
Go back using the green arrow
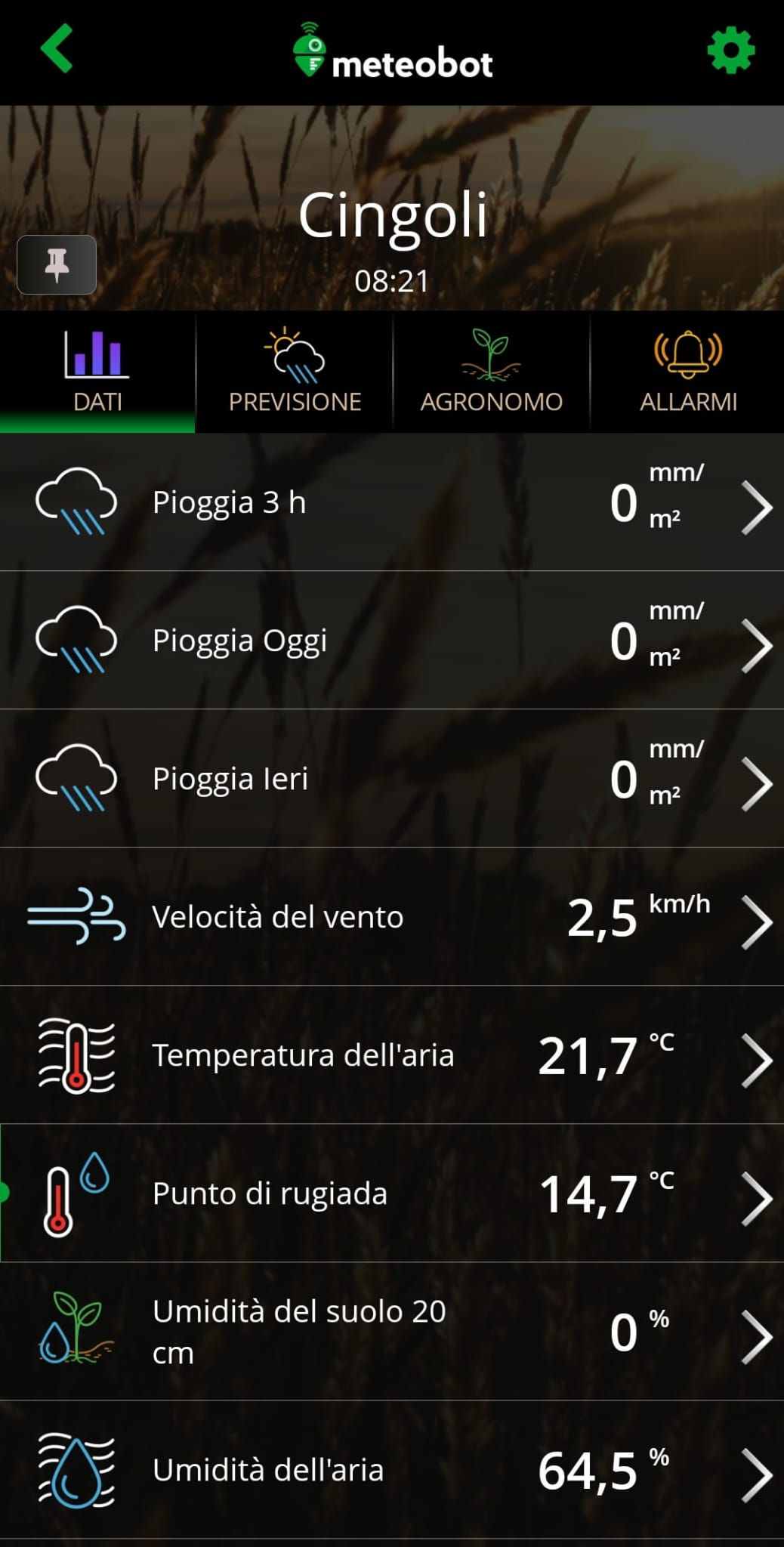[x=57, y=51]
